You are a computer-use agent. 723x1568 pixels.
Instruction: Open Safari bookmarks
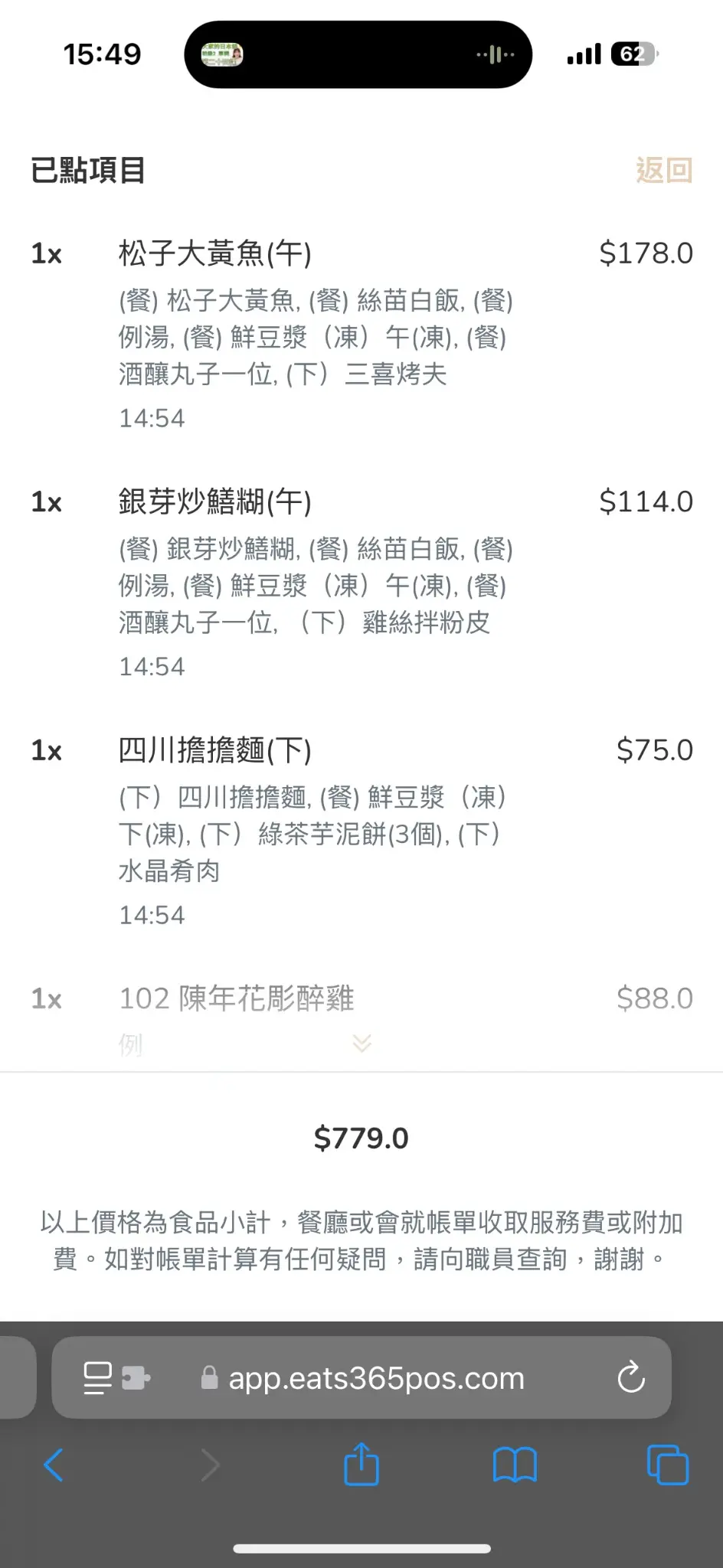click(515, 1465)
